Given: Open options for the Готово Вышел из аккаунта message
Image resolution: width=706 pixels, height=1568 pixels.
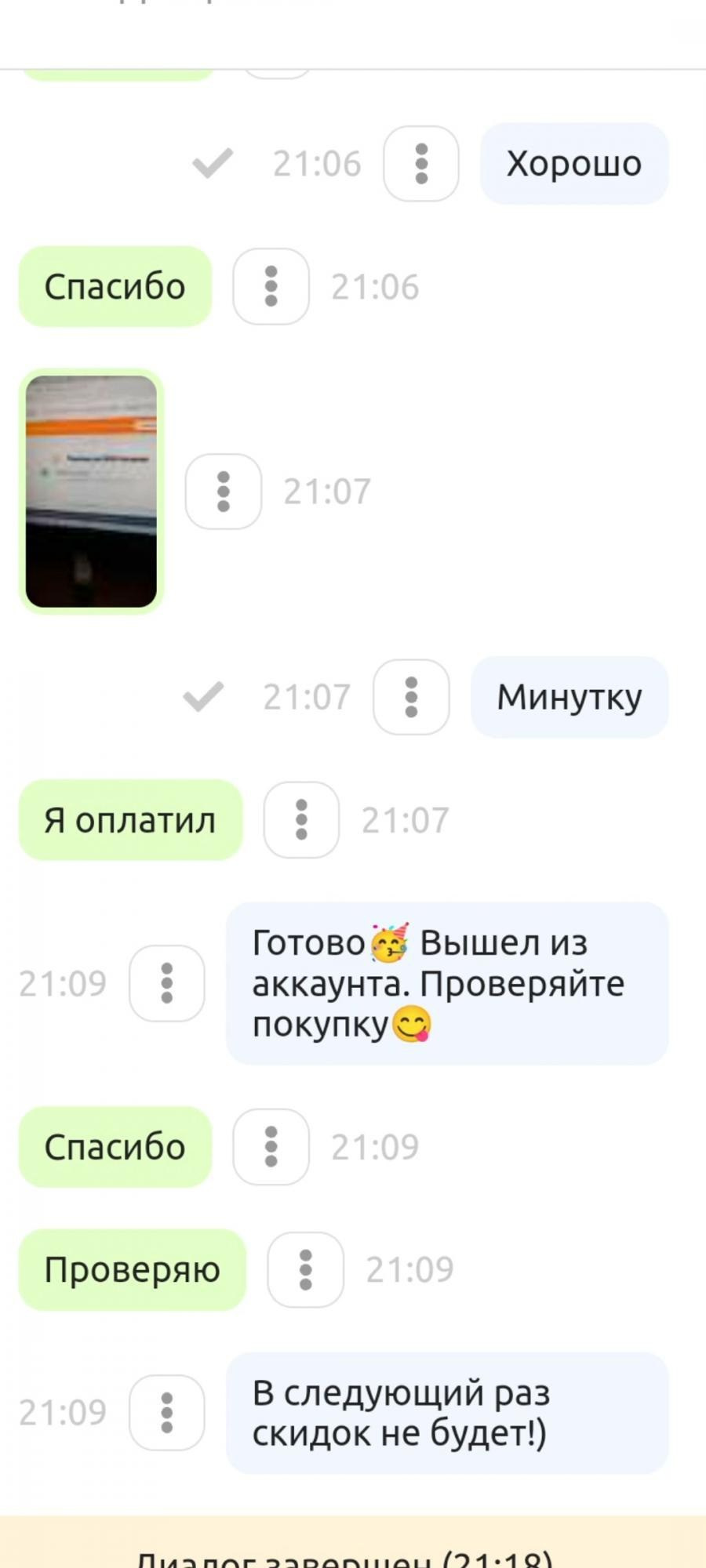Looking at the screenshot, I should (167, 983).
